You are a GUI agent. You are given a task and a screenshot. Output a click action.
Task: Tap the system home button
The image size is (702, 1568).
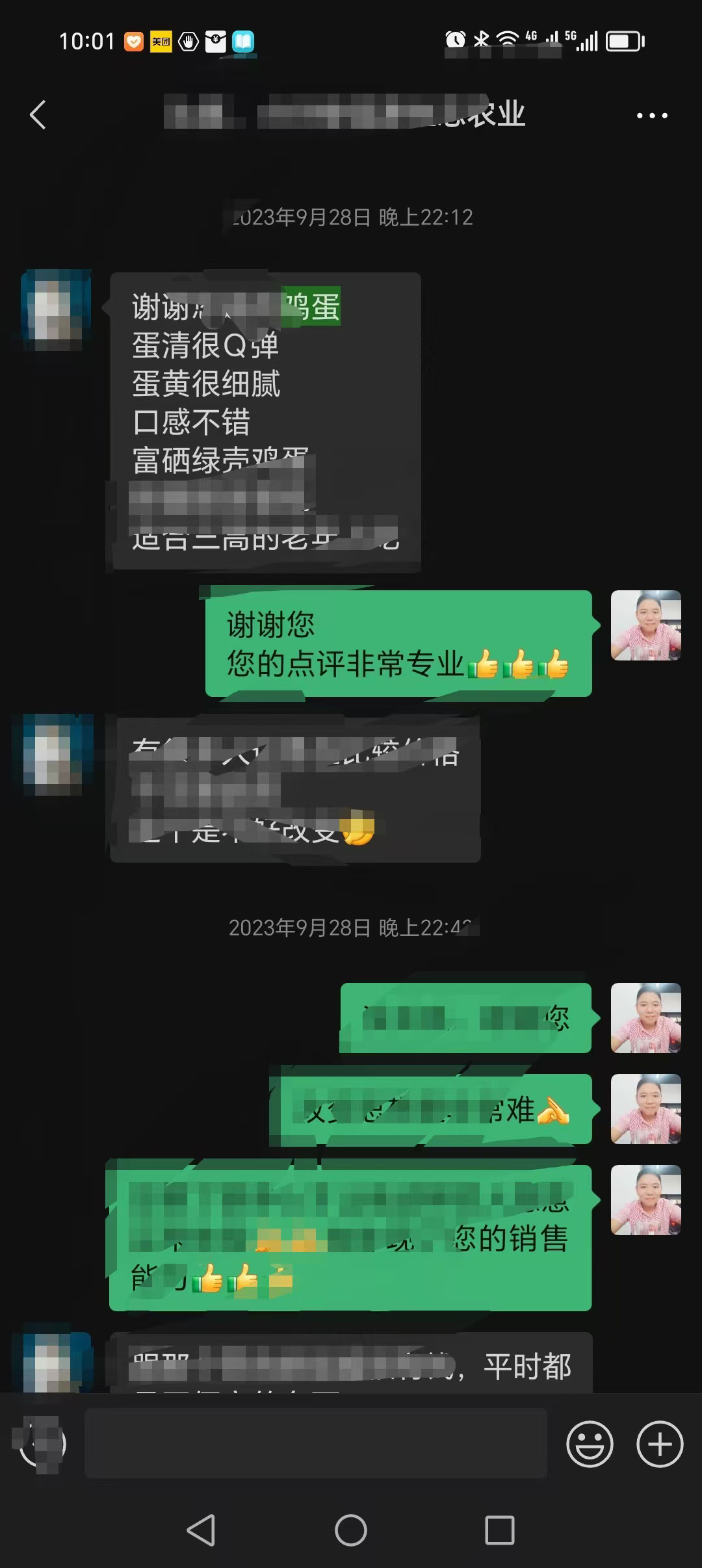[x=351, y=1530]
